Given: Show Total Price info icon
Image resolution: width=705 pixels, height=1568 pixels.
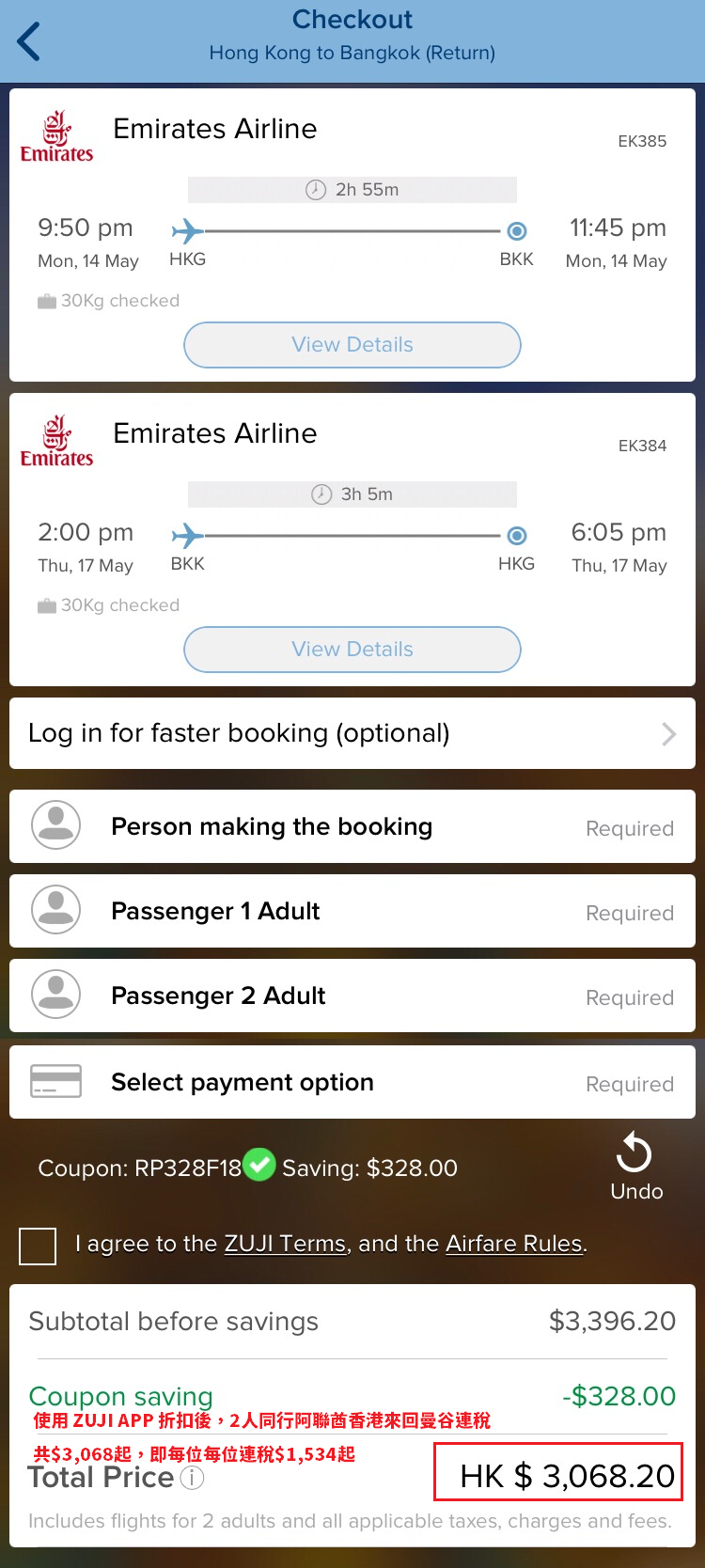Looking at the screenshot, I should click(x=192, y=1478).
